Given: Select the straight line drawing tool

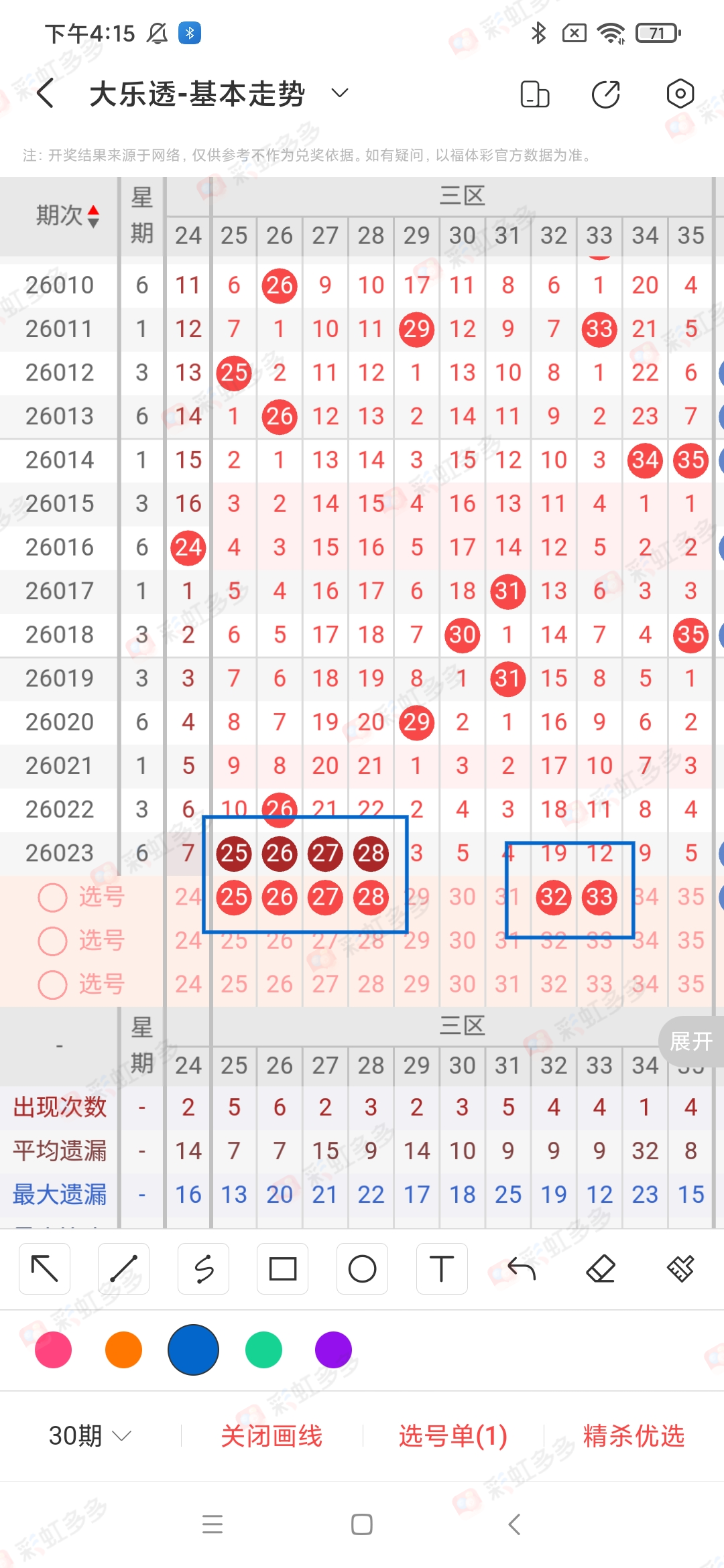Looking at the screenshot, I should click(x=123, y=1268).
